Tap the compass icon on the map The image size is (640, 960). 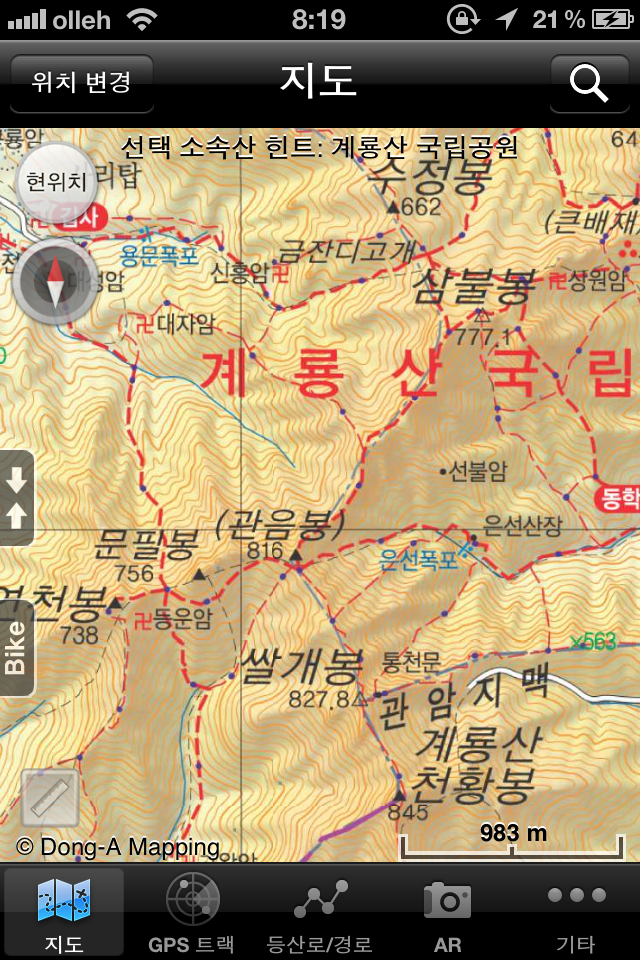[56, 281]
